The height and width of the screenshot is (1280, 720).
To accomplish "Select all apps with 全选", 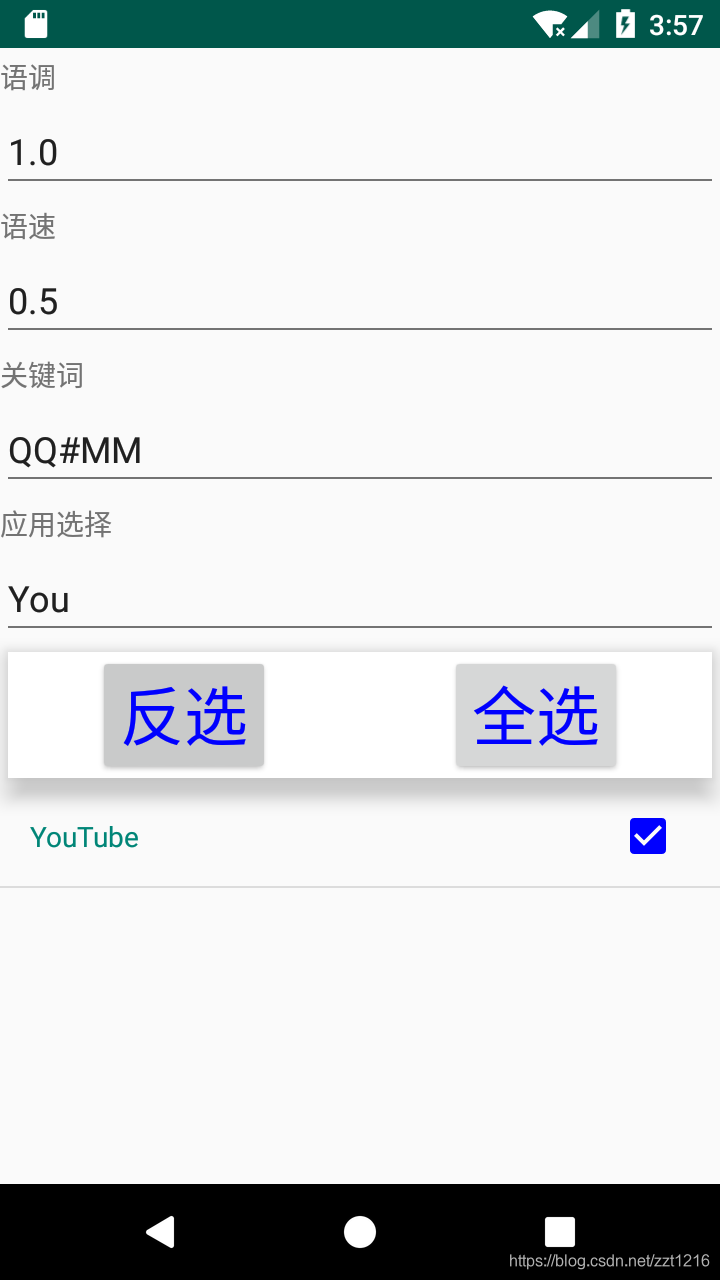I will click(536, 716).
